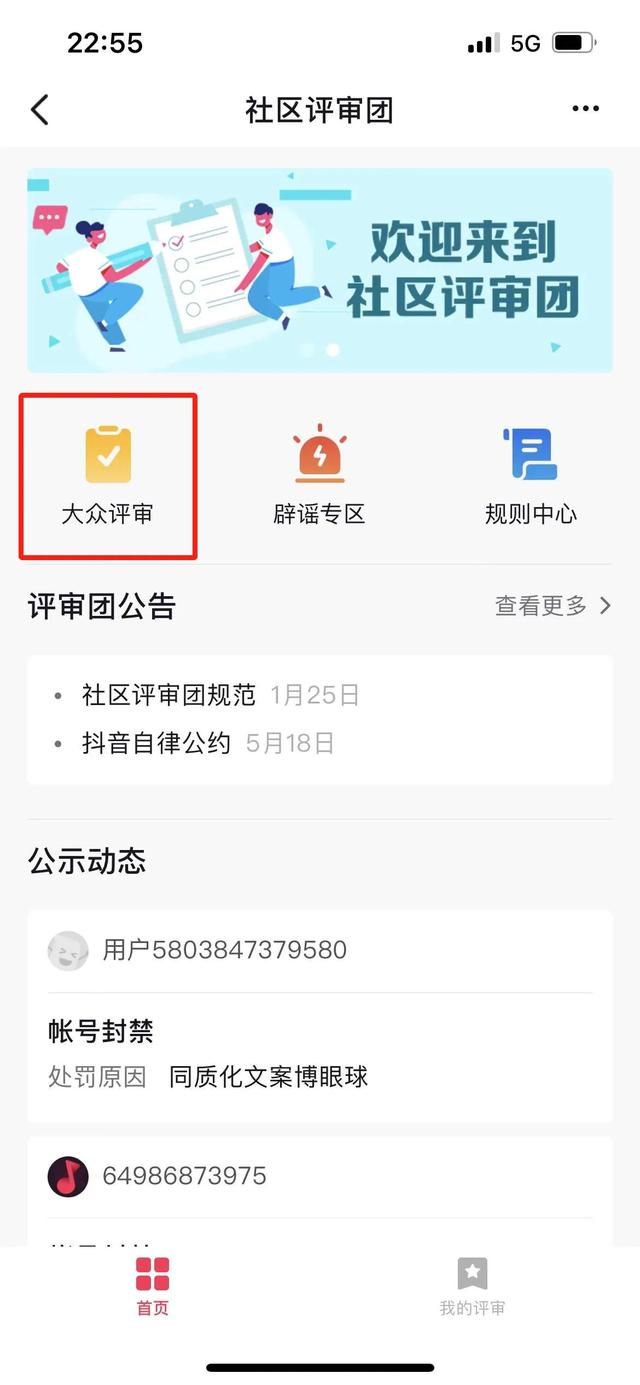Image resolution: width=640 pixels, height=1385 pixels.
Task: Open the notice card from 64986873975
Action: pyautogui.click(x=320, y=1190)
